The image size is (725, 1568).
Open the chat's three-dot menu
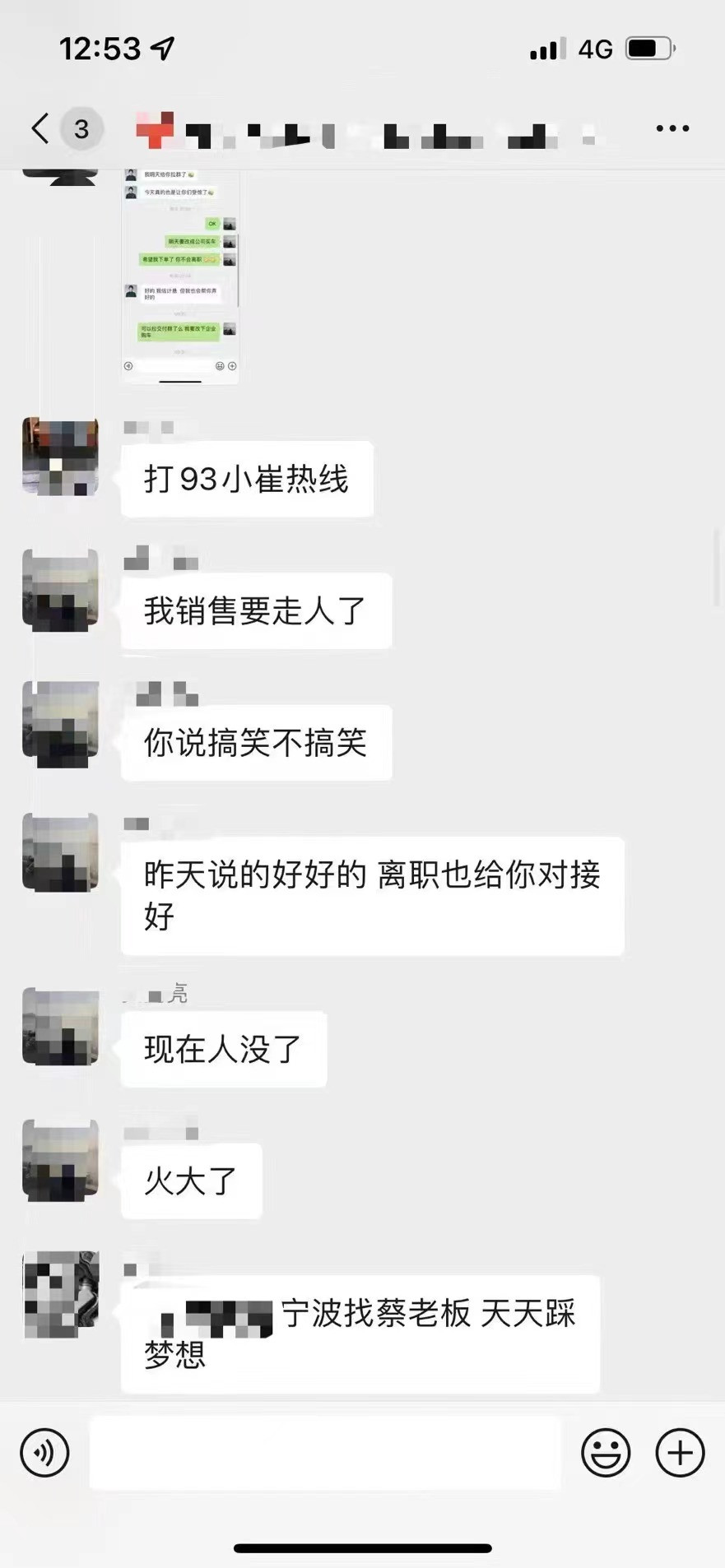point(672,128)
